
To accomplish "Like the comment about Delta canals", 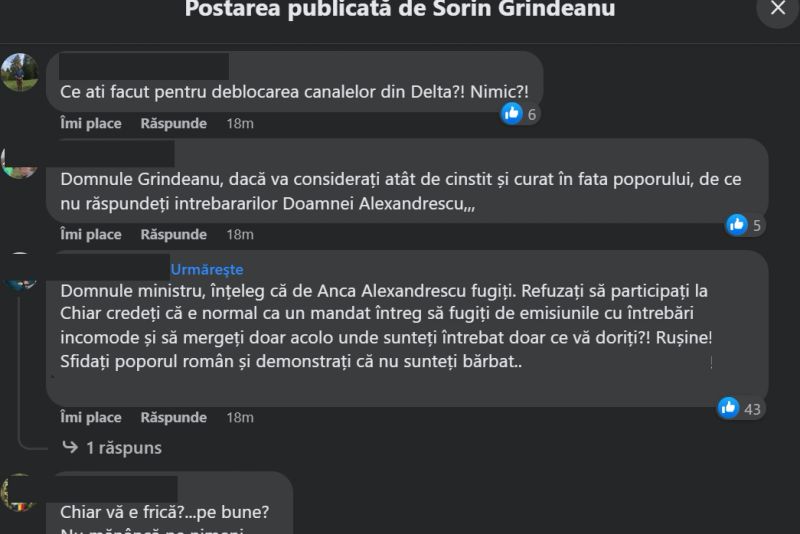I will (91, 124).
